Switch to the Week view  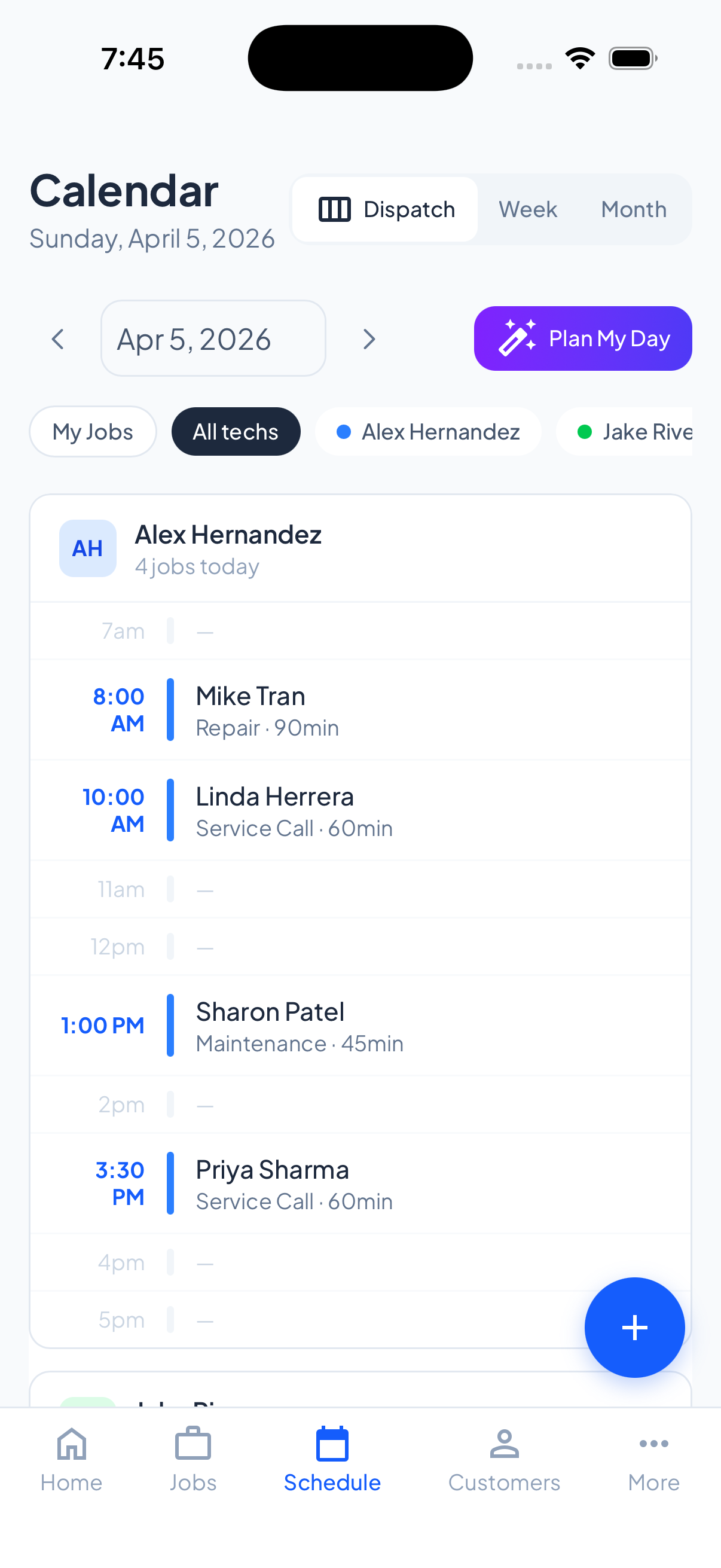point(527,209)
